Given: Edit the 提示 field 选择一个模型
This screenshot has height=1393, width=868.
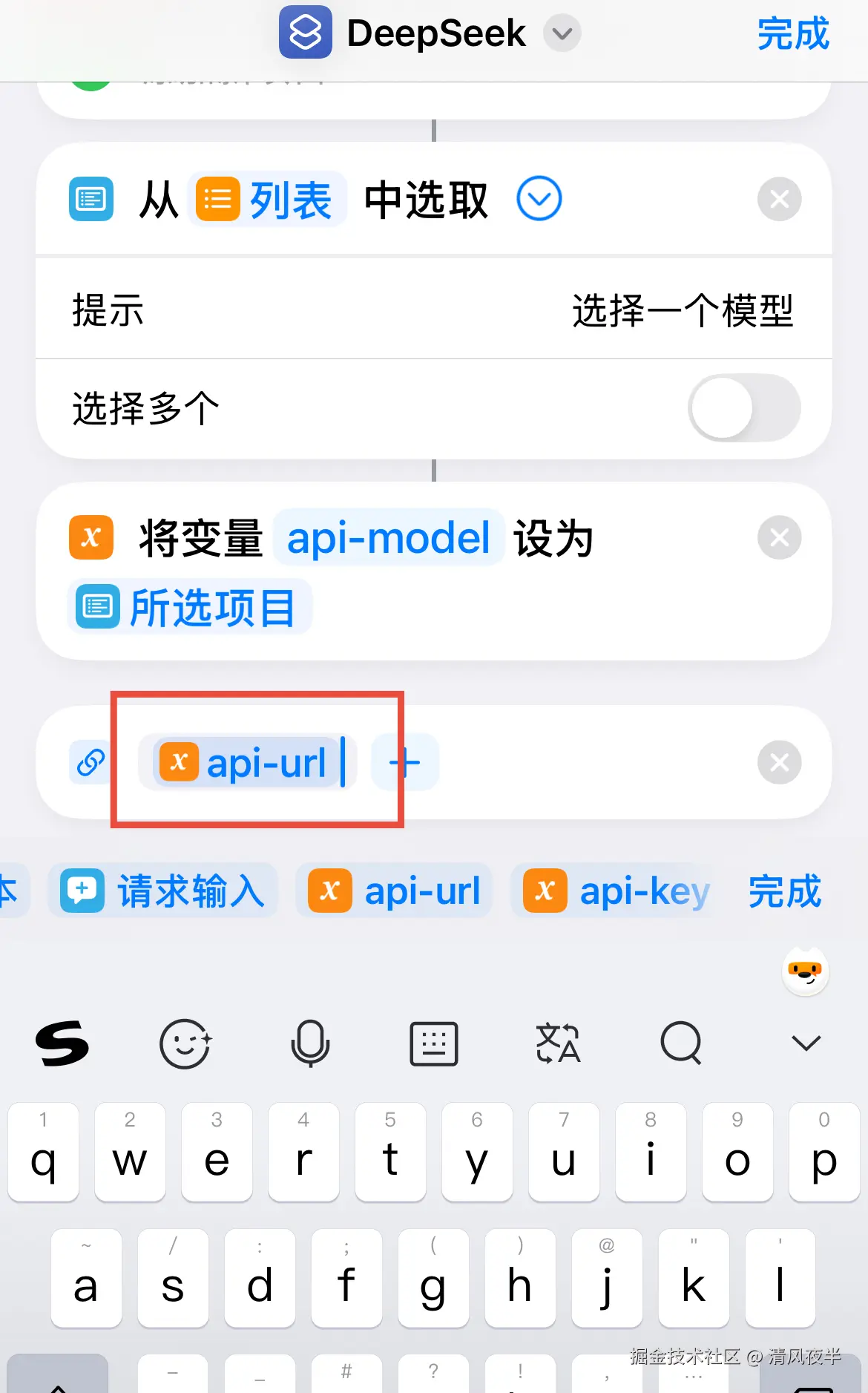Looking at the screenshot, I should (x=682, y=310).
